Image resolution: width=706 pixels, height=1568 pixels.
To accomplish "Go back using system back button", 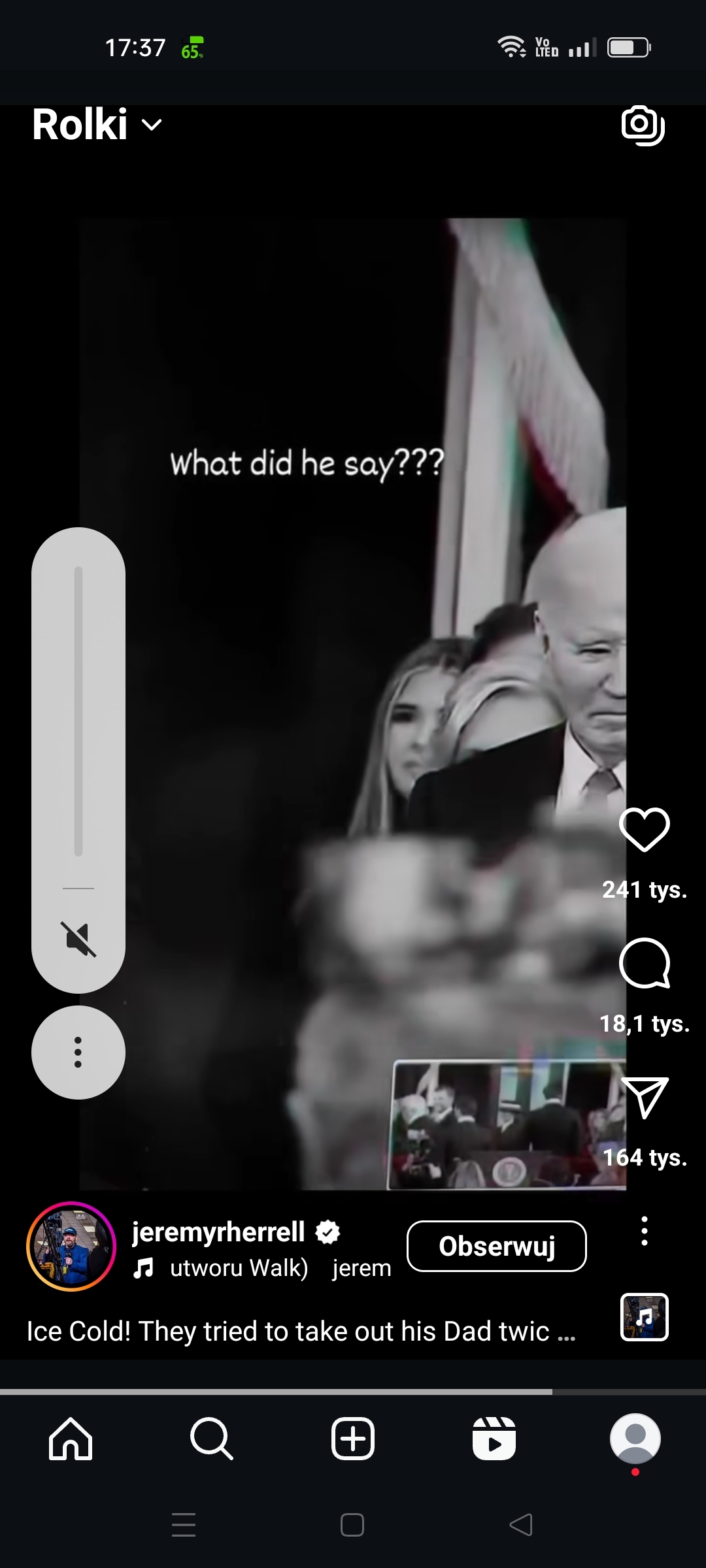I will point(521,1525).
